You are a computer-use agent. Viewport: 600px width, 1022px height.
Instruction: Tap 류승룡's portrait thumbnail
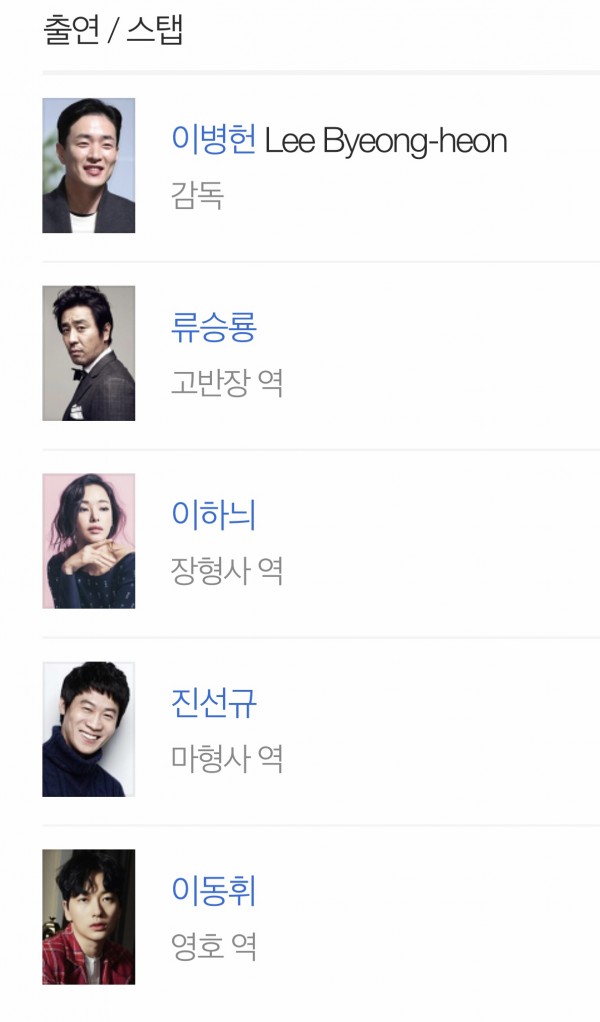point(89,353)
